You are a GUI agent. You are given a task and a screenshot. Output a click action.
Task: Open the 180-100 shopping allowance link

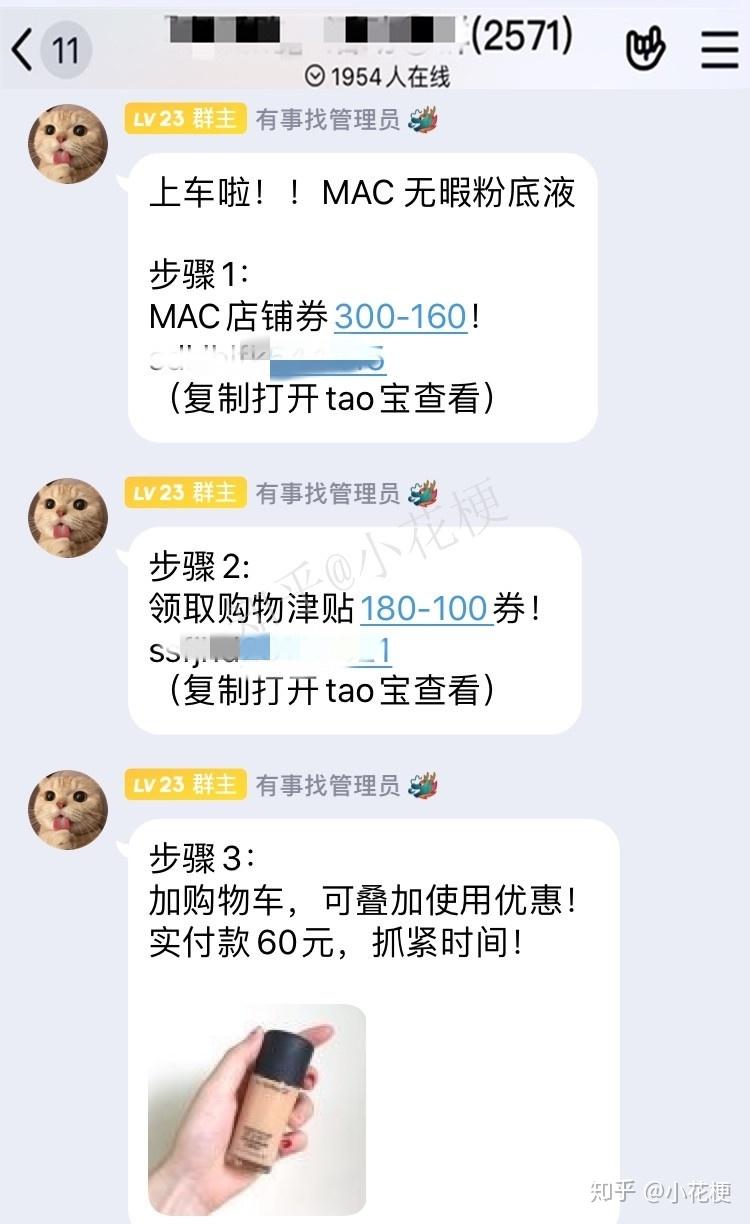[x=425, y=608]
